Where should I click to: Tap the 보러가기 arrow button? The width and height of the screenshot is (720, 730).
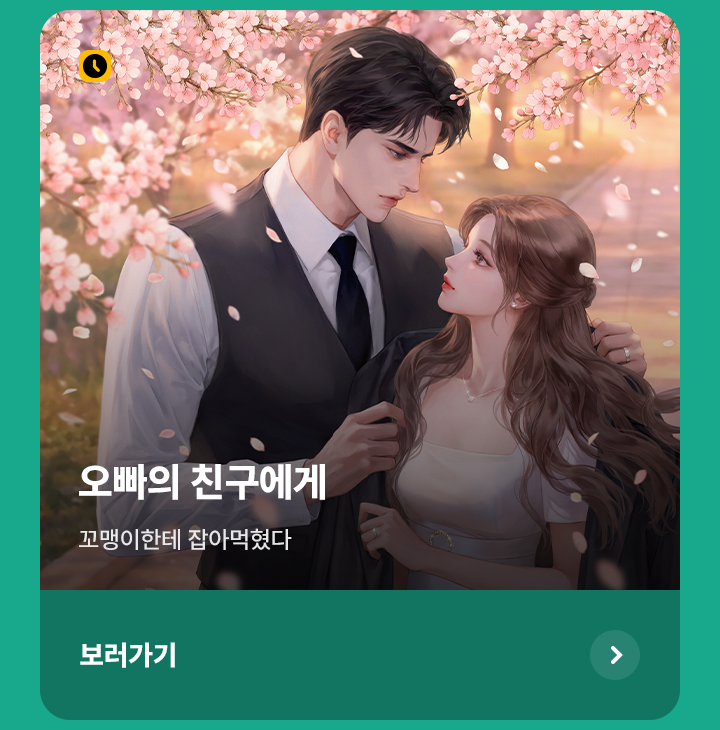(614, 655)
